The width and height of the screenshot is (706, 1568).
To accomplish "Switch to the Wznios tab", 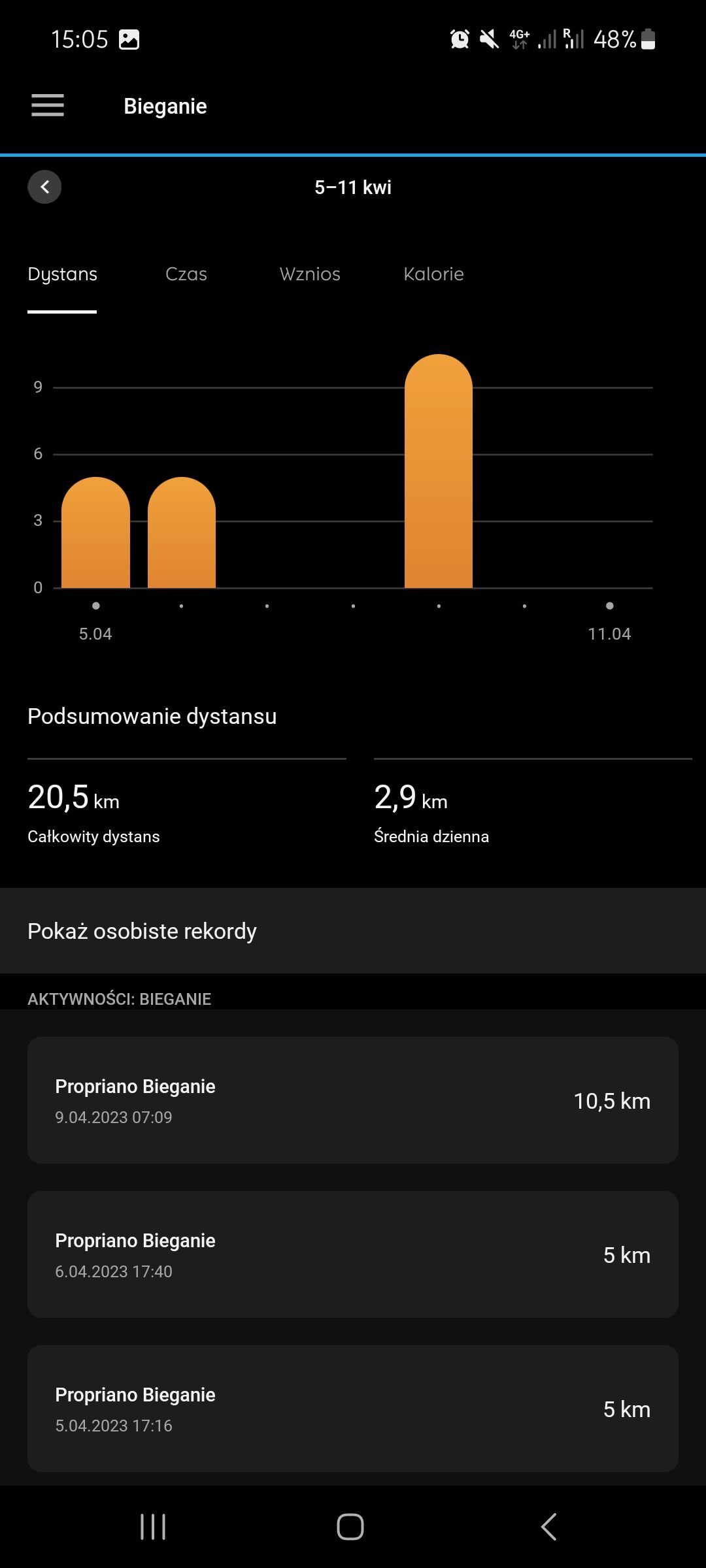I will coord(310,274).
